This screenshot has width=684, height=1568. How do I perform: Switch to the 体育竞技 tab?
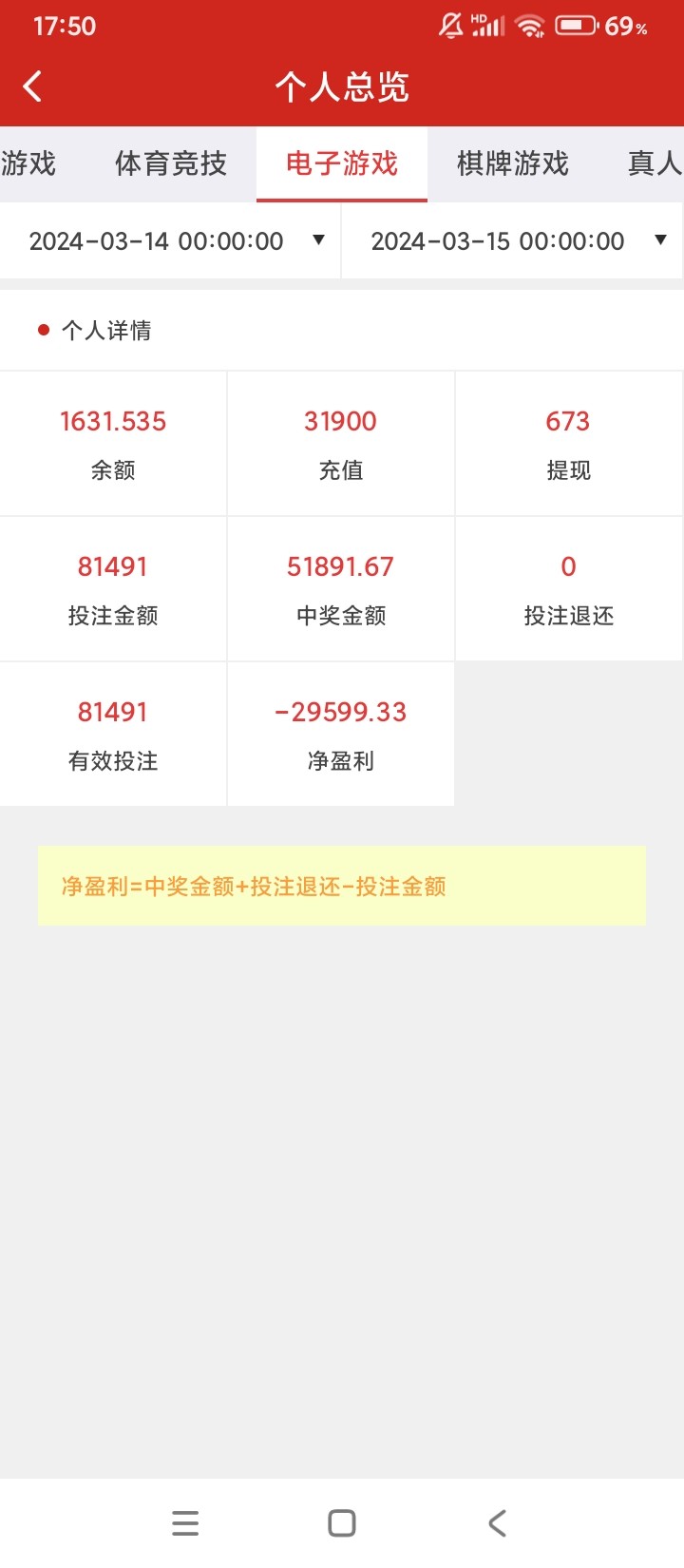(169, 163)
